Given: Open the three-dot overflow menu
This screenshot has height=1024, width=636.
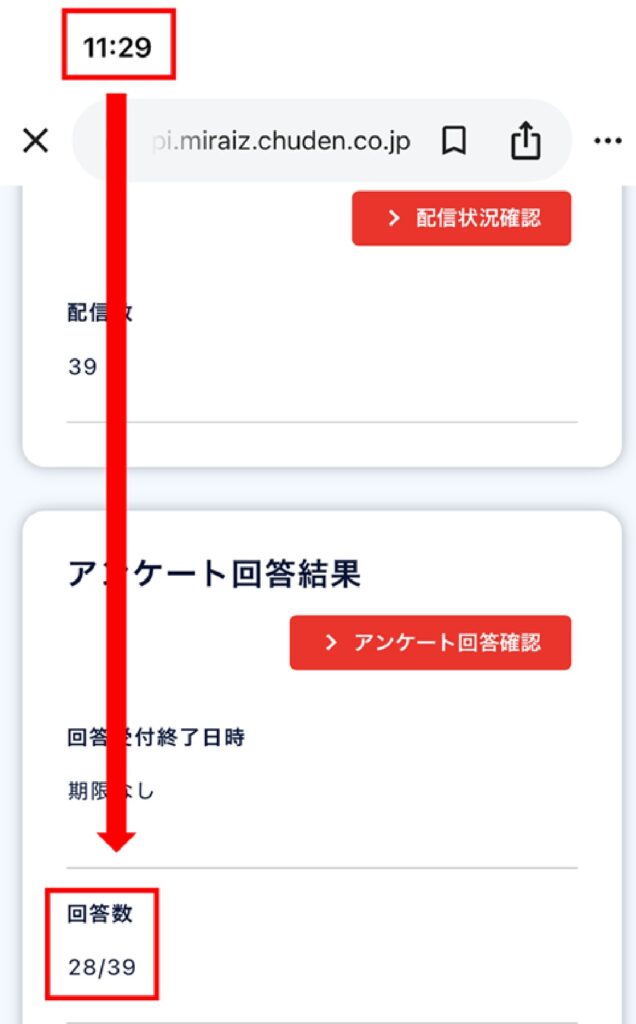Looking at the screenshot, I should pyautogui.click(x=607, y=142).
